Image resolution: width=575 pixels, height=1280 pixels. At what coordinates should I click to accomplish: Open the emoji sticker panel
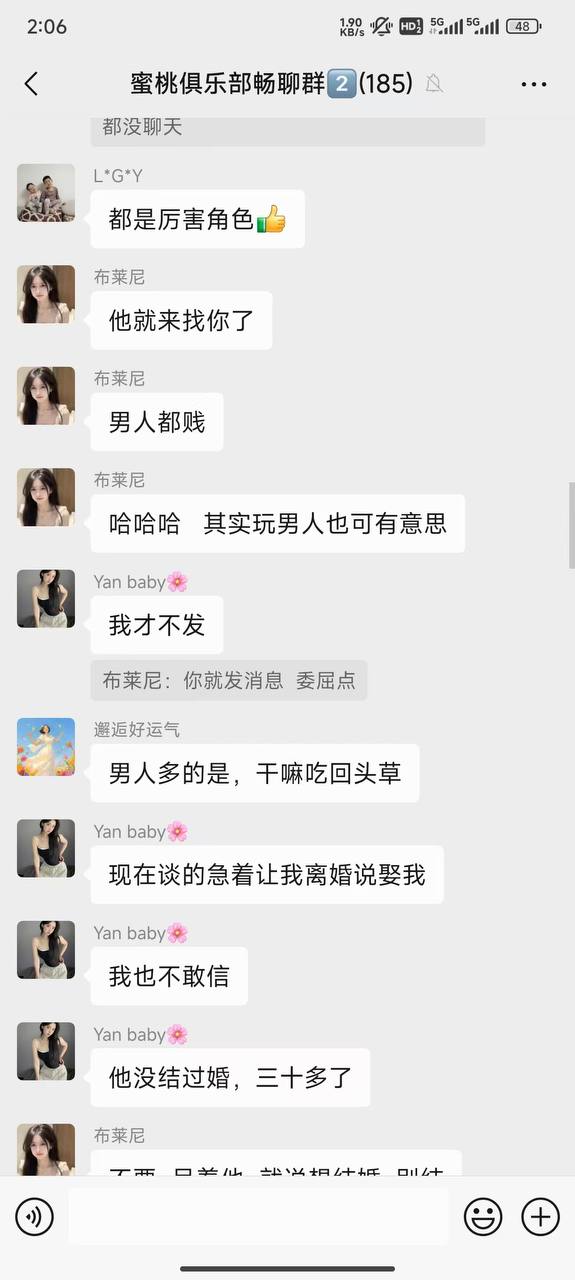point(483,1217)
